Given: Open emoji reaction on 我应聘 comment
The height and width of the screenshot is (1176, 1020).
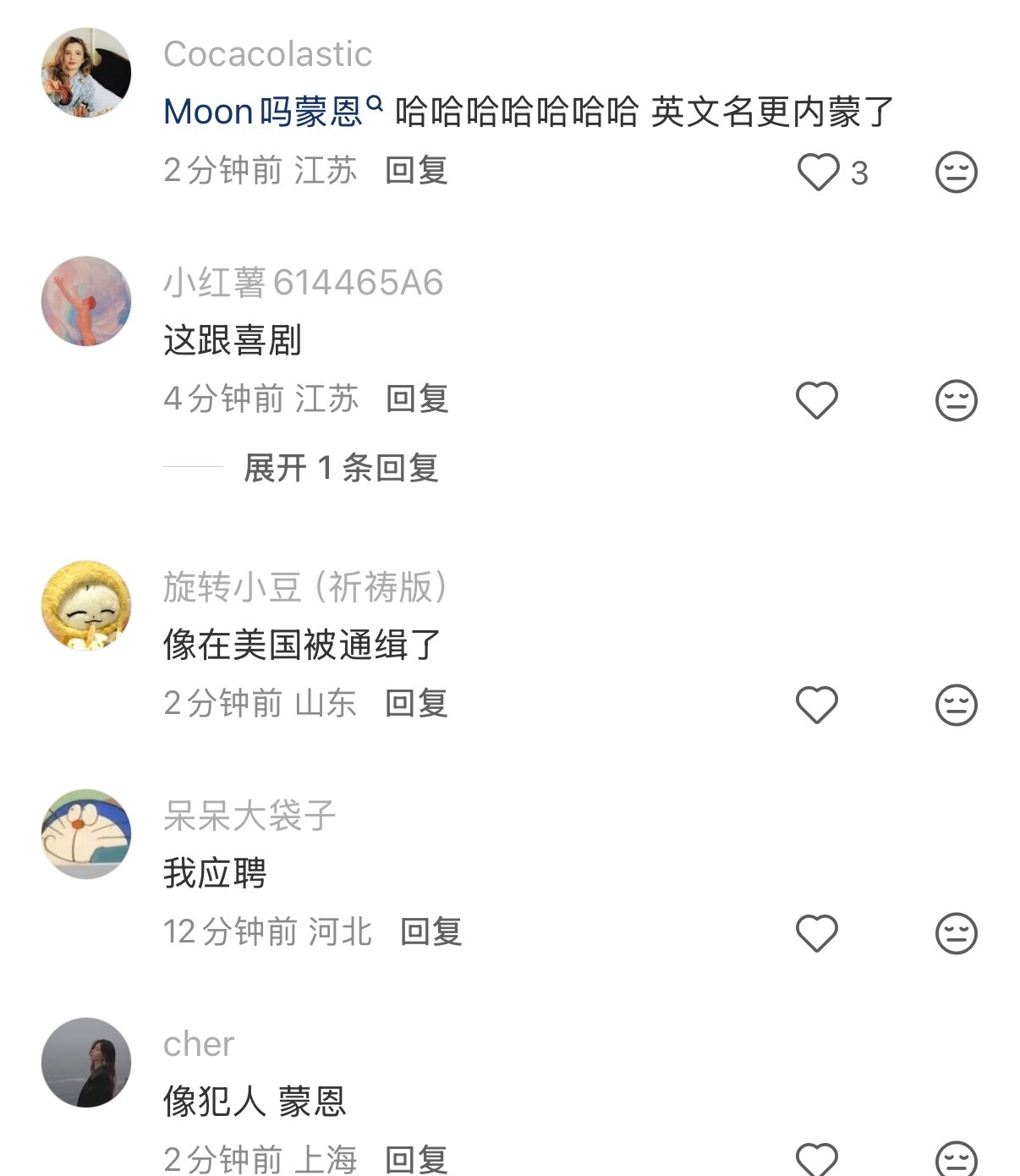Looking at the screenshot, I should [955, 931].
